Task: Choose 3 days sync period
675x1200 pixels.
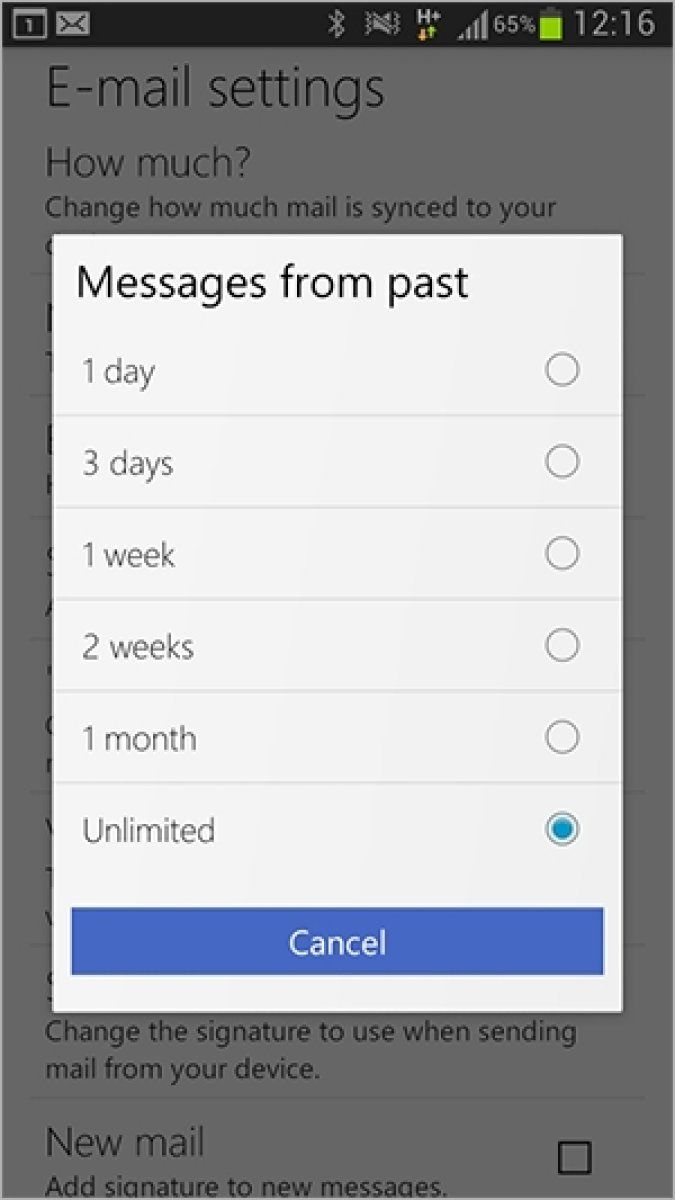Action: pyautogui.click(x=561, y=462)
